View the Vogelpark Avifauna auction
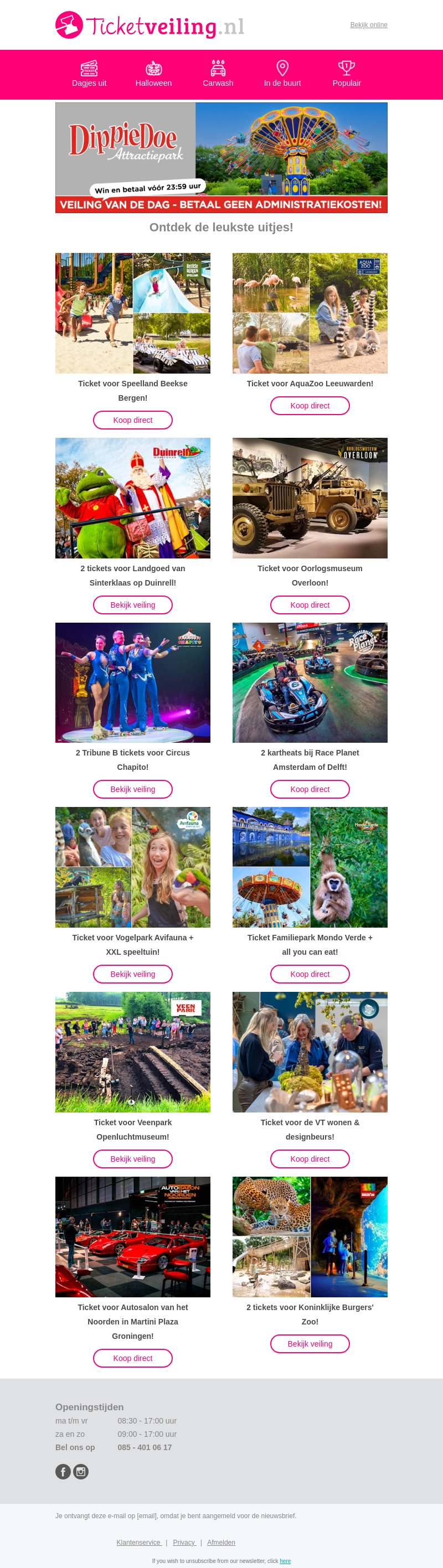 point(133,975)
